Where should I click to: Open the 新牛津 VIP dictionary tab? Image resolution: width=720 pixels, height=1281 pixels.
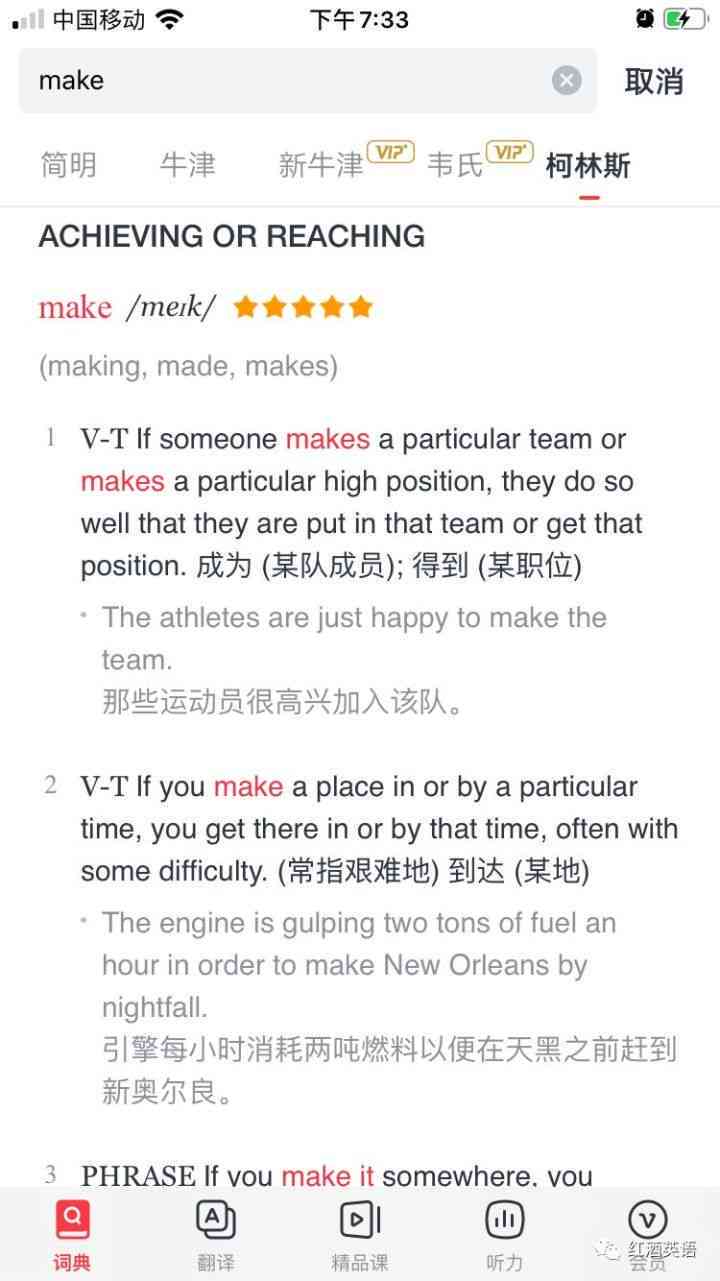[x=322, y=164]
